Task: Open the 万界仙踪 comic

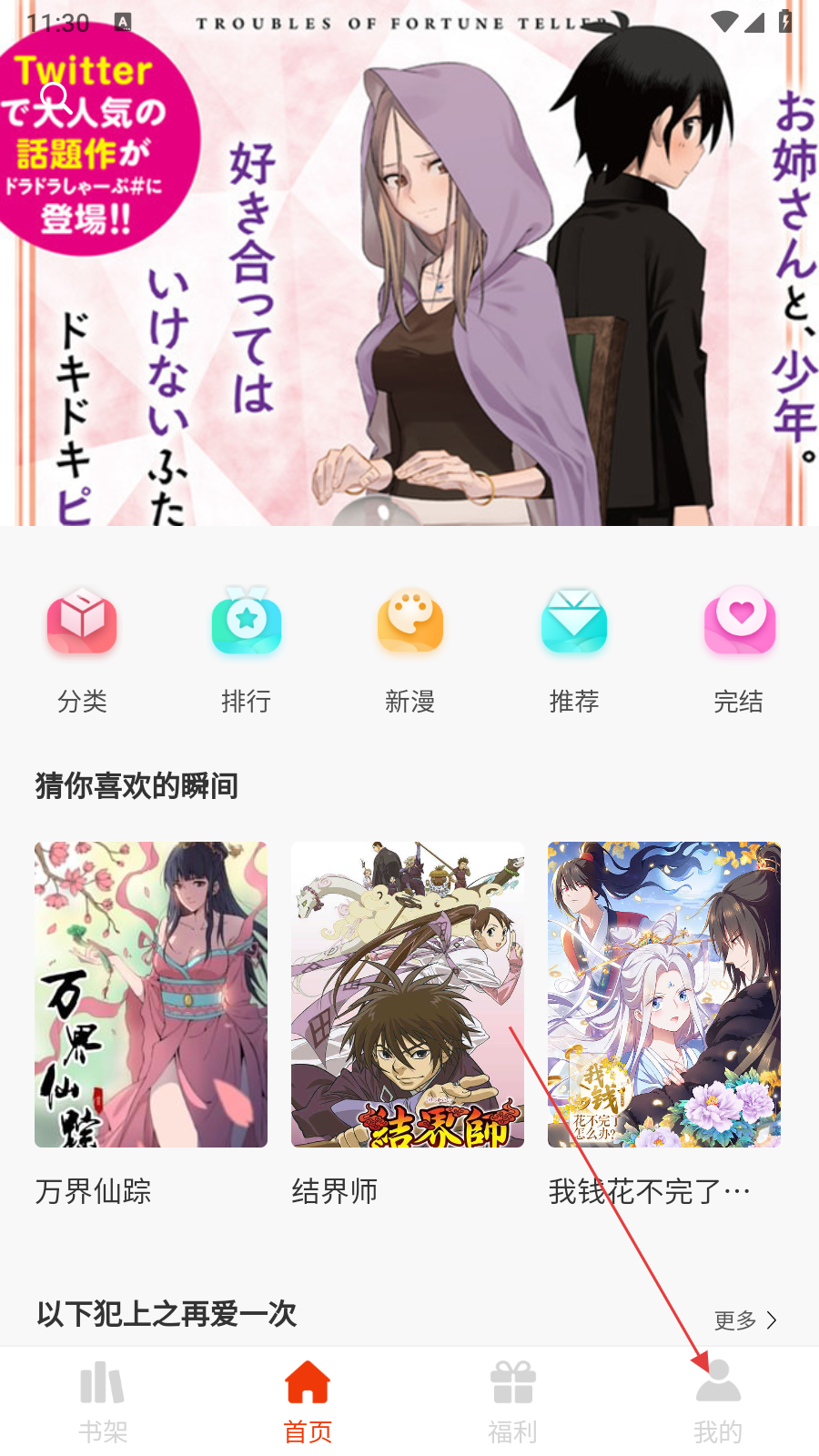Action: click(x=151, y=995)
